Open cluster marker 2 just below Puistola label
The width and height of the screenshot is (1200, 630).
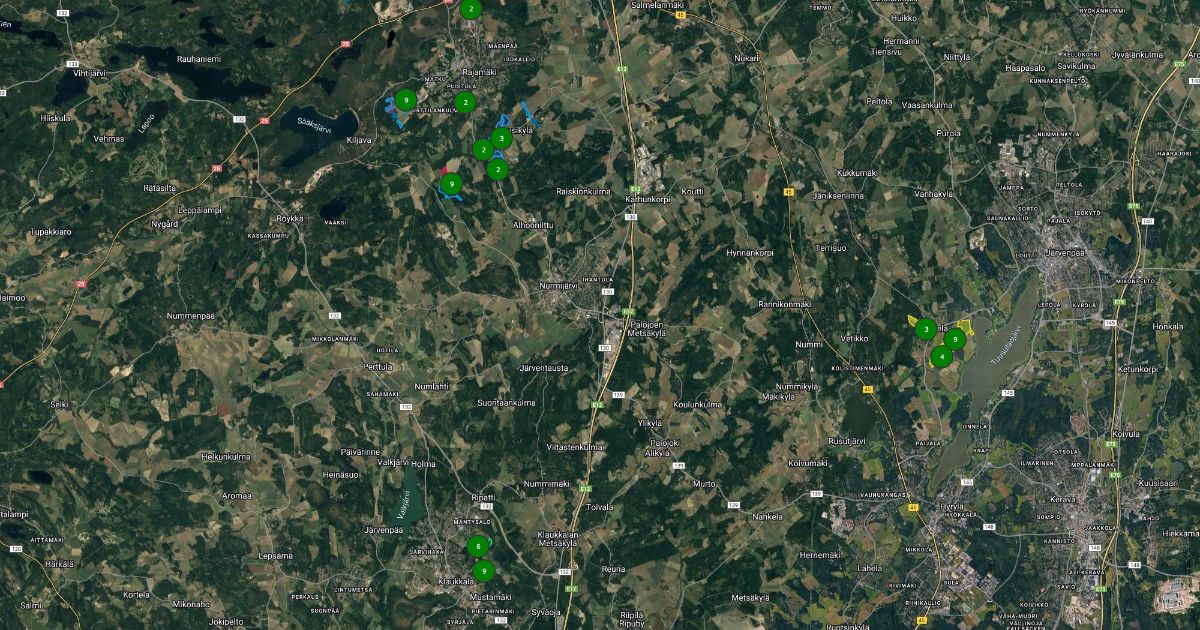tap(464, 102)
